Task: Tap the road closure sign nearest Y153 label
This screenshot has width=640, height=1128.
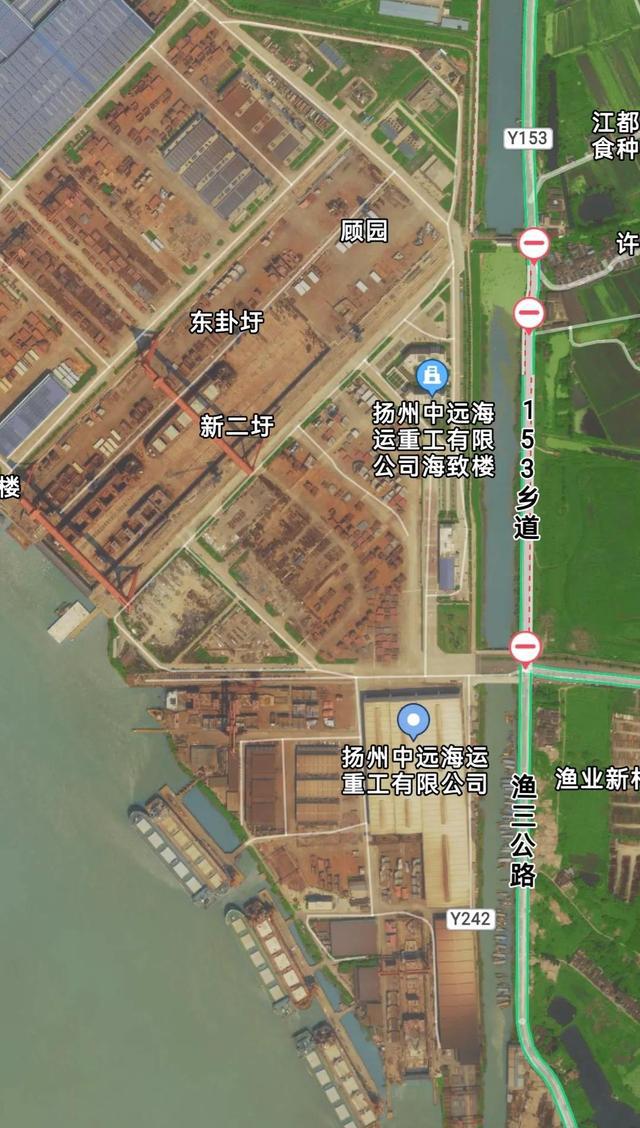Action: point(534,245)
